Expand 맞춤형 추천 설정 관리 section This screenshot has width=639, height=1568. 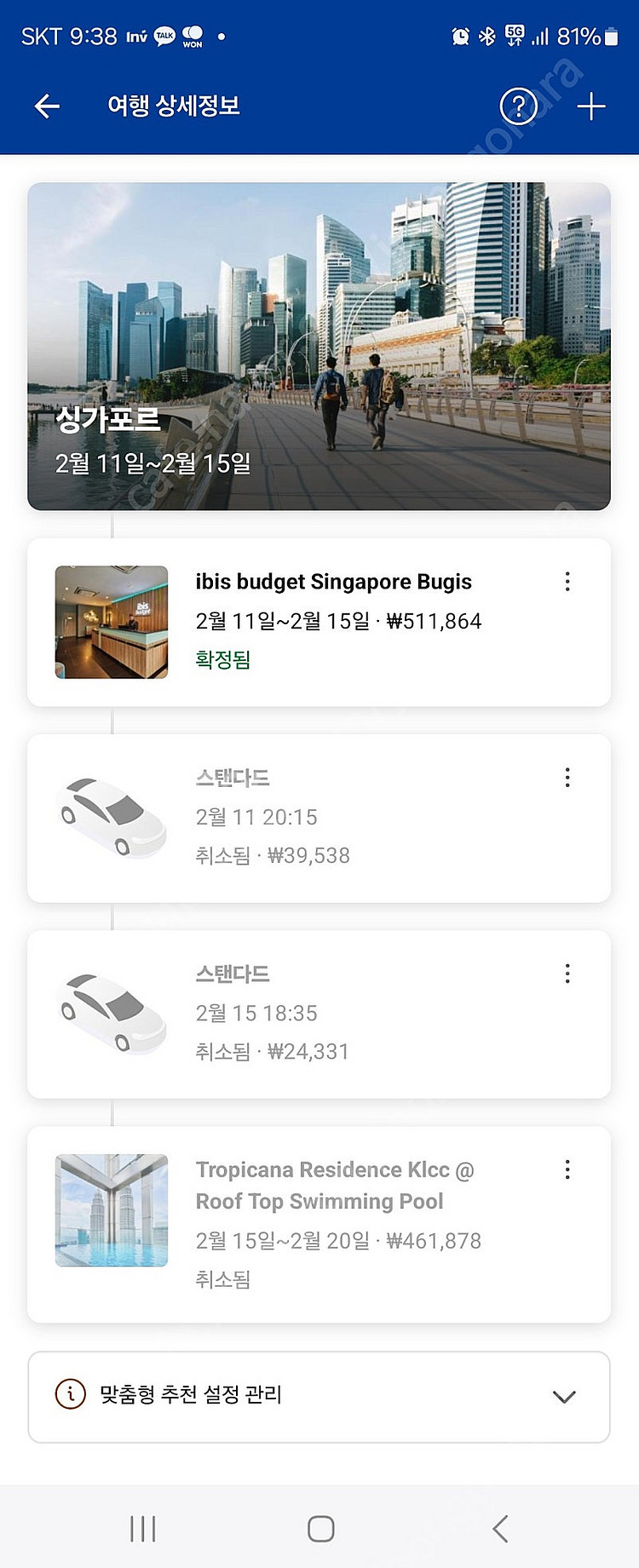(319, 1397)
